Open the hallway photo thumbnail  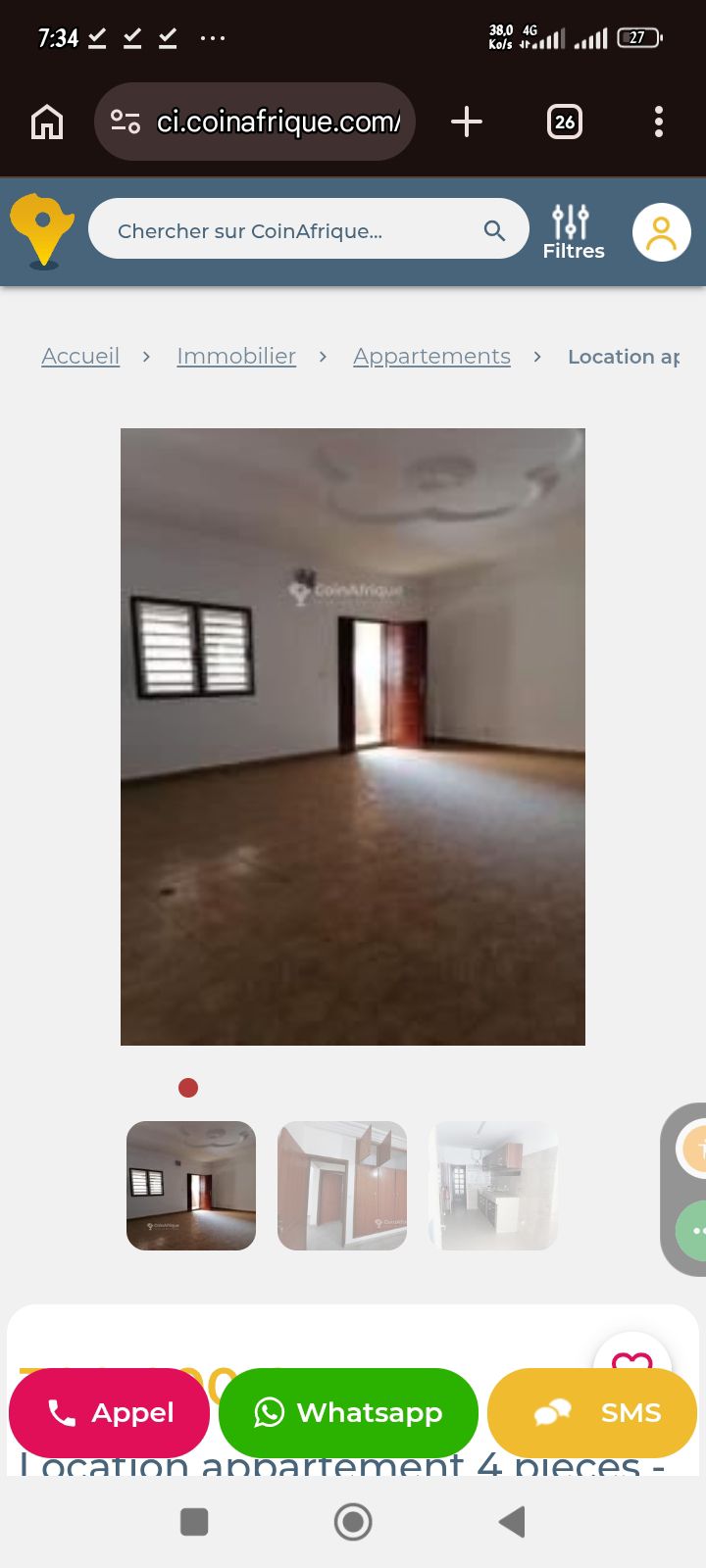[341, 1185]
